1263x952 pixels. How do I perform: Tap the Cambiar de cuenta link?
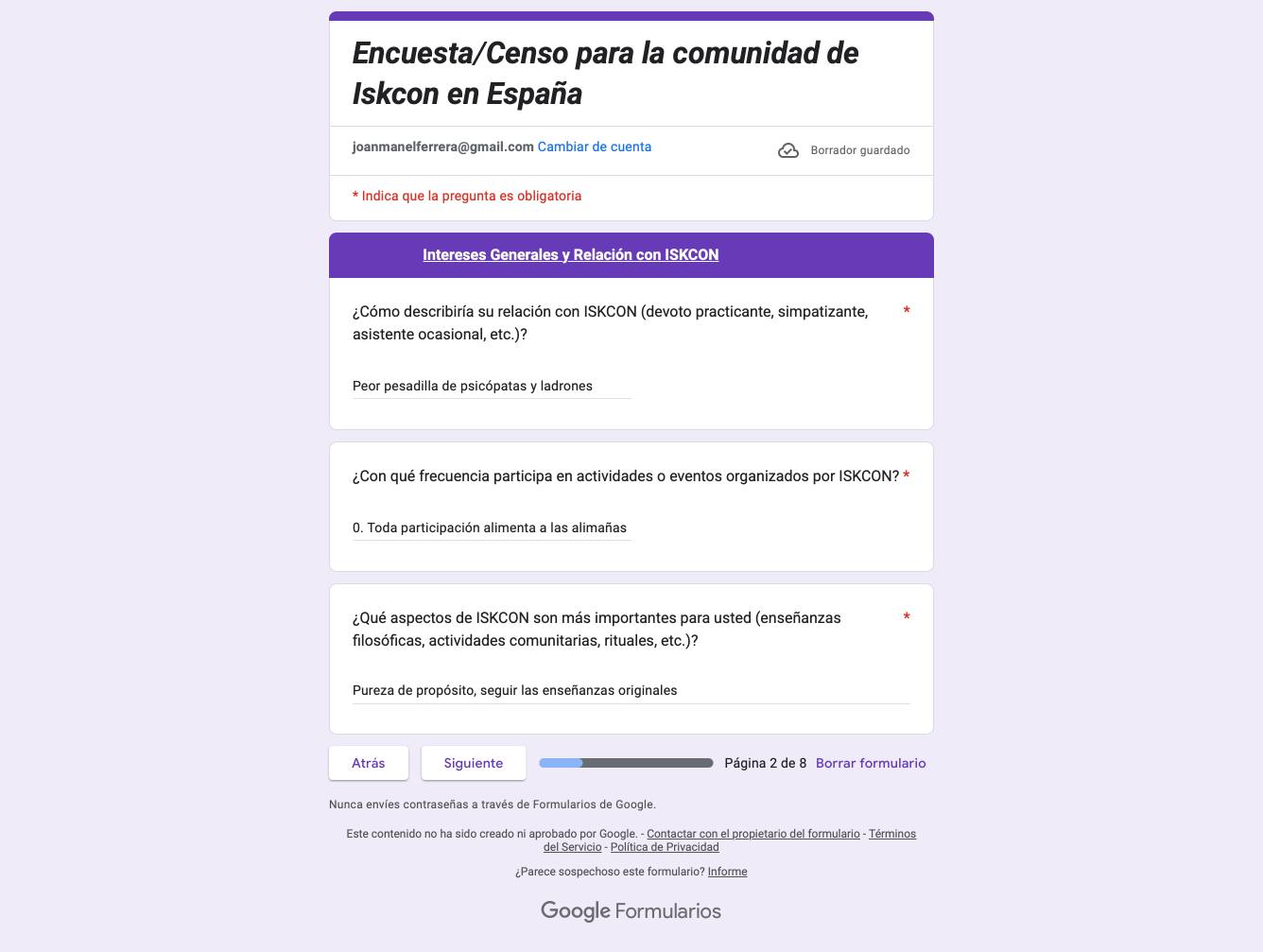click(594, 147)
